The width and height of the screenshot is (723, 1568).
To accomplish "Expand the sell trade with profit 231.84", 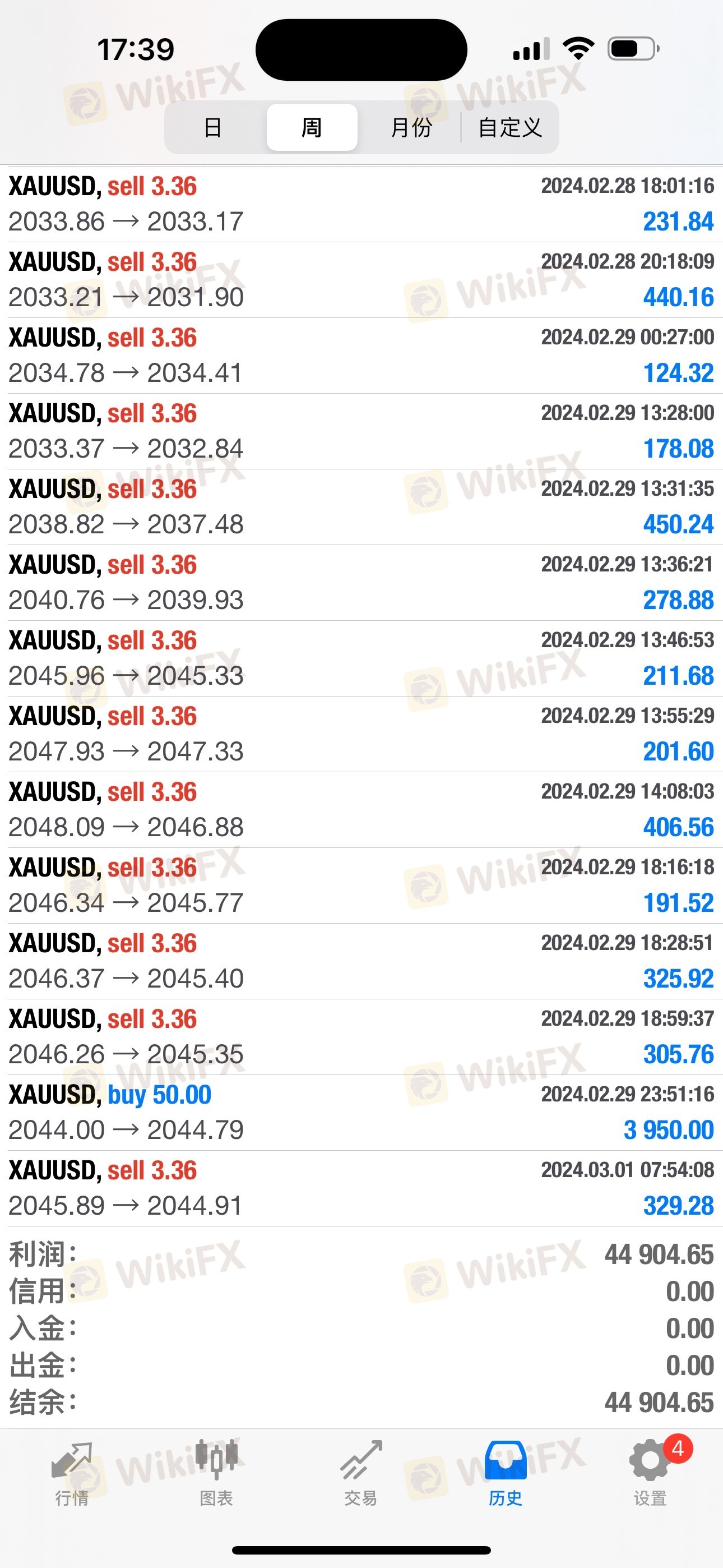I will (361, 204).
